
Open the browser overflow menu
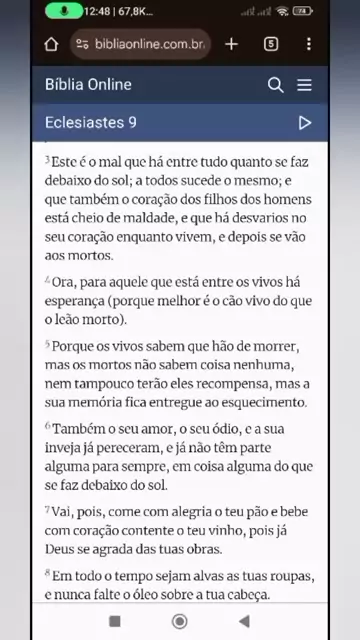point(309,44)
